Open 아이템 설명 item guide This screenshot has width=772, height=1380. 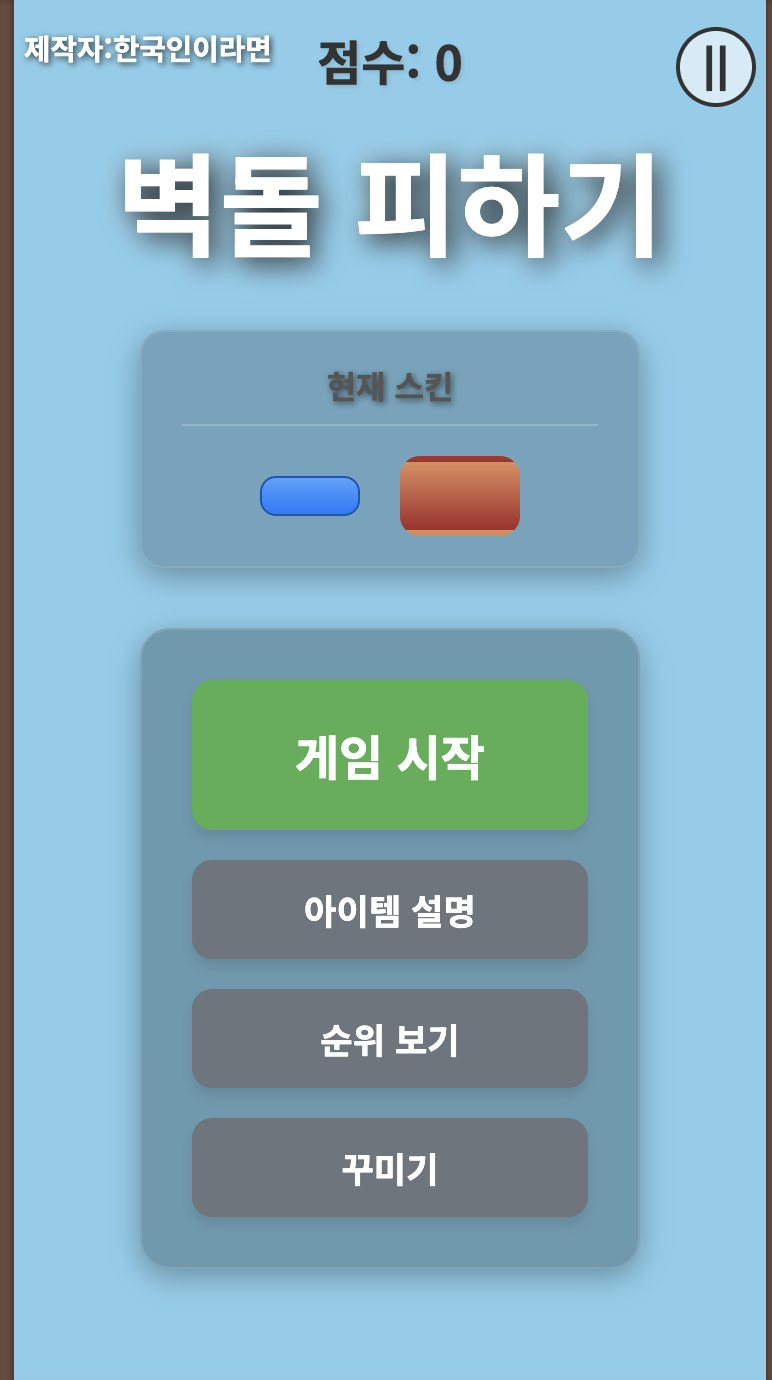coord(389,910)
